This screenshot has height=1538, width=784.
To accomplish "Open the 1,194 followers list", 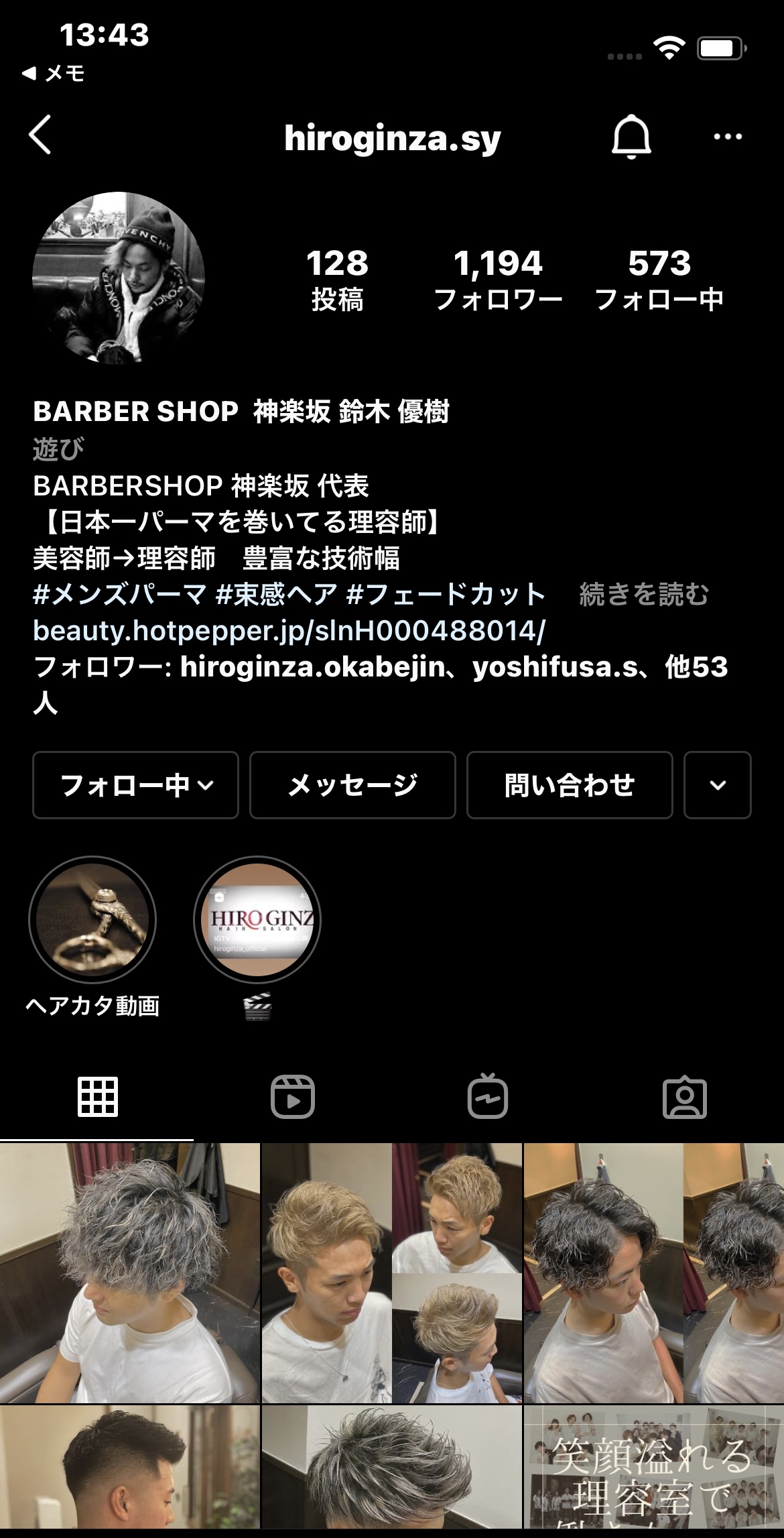I will pyautogui.click(x=498, y=280).
